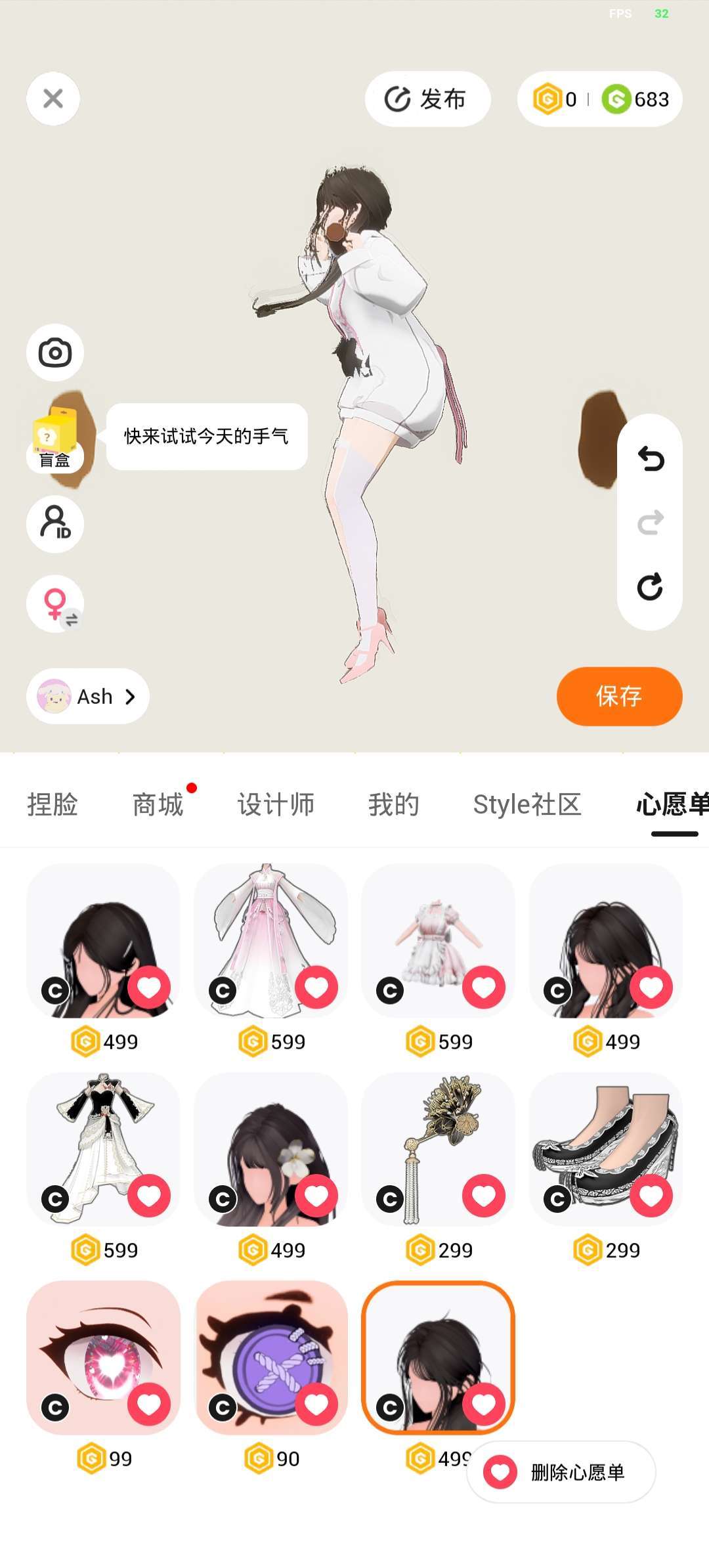
Task: Open the Ash profile chip
Action: point(88,696)
